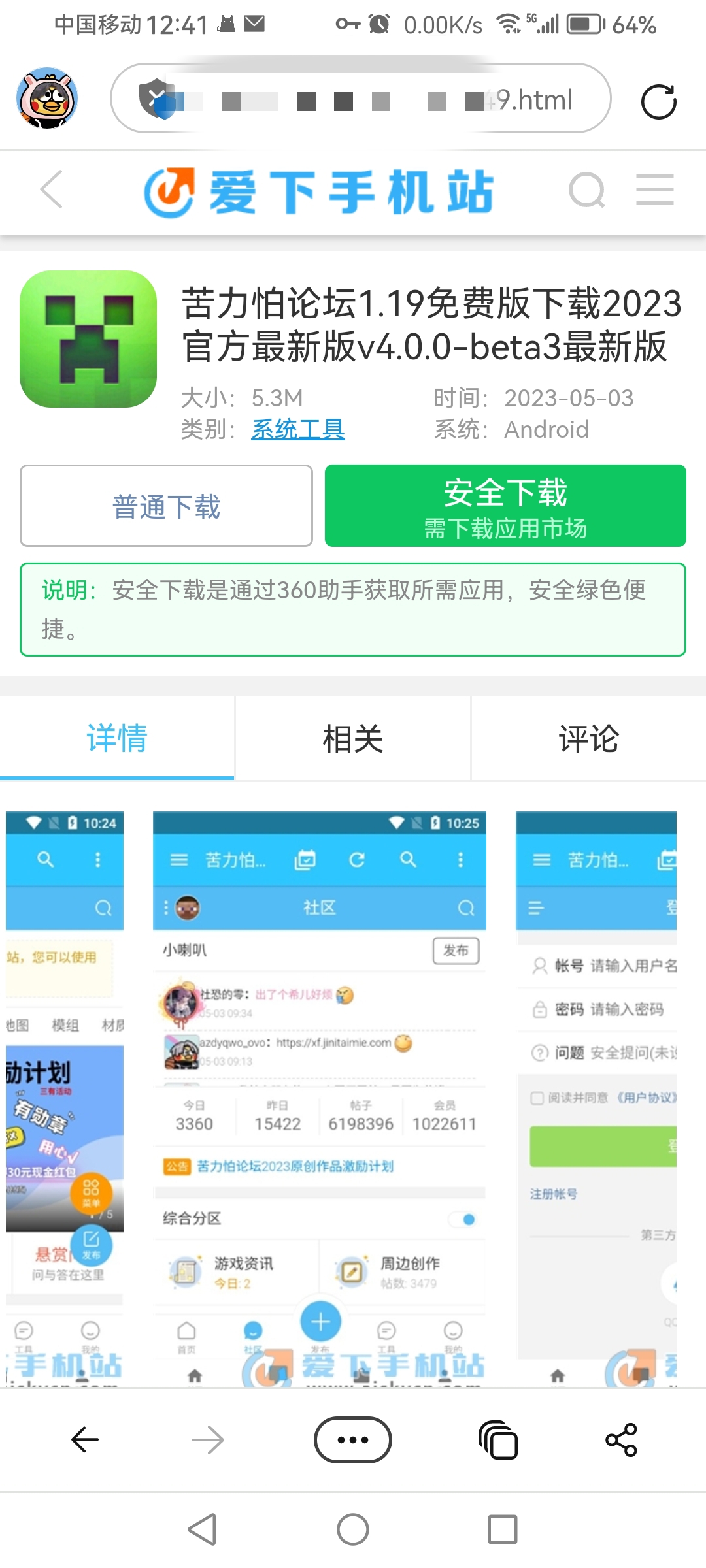Tap the green 安全下载 button
Image resolution: width=706 pixels, height=1568 pixels.
click(505, 506)
